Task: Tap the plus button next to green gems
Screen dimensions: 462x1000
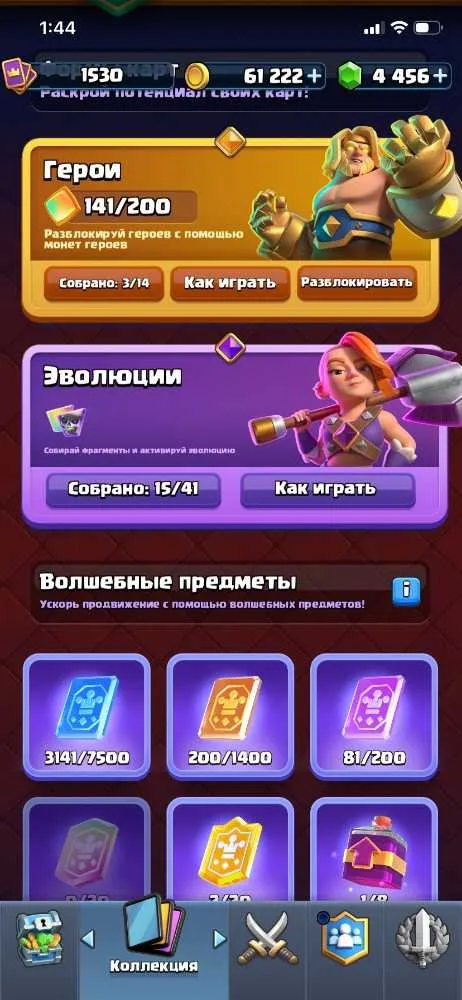Action: point(440,76)
